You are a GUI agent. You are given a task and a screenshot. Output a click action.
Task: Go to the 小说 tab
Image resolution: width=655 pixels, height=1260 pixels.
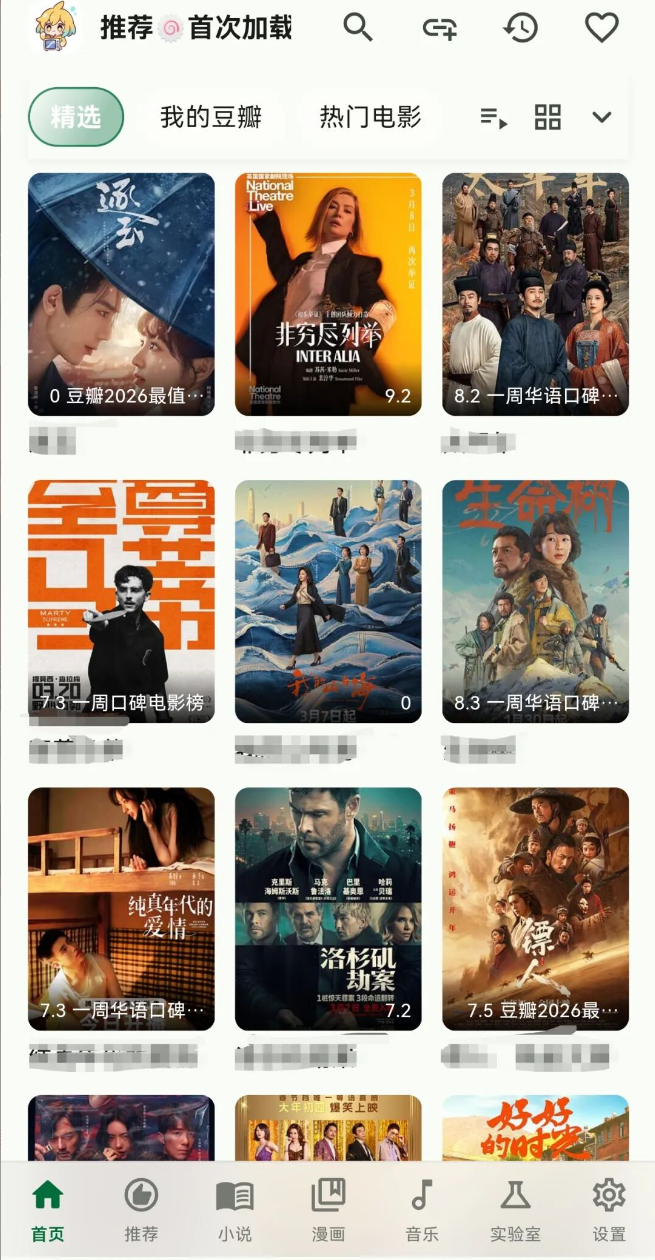click(x=235, y=1209)
